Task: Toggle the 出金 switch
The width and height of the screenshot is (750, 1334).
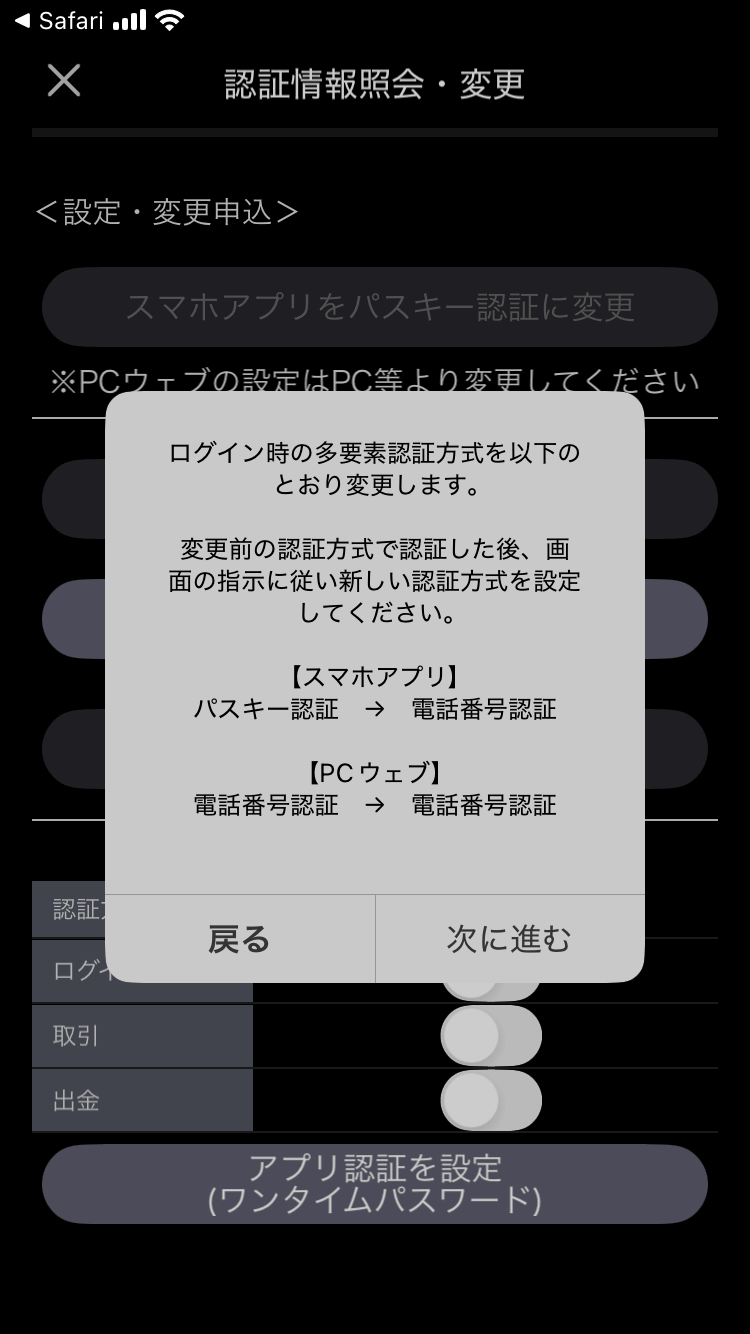Action: [491, 1101]
